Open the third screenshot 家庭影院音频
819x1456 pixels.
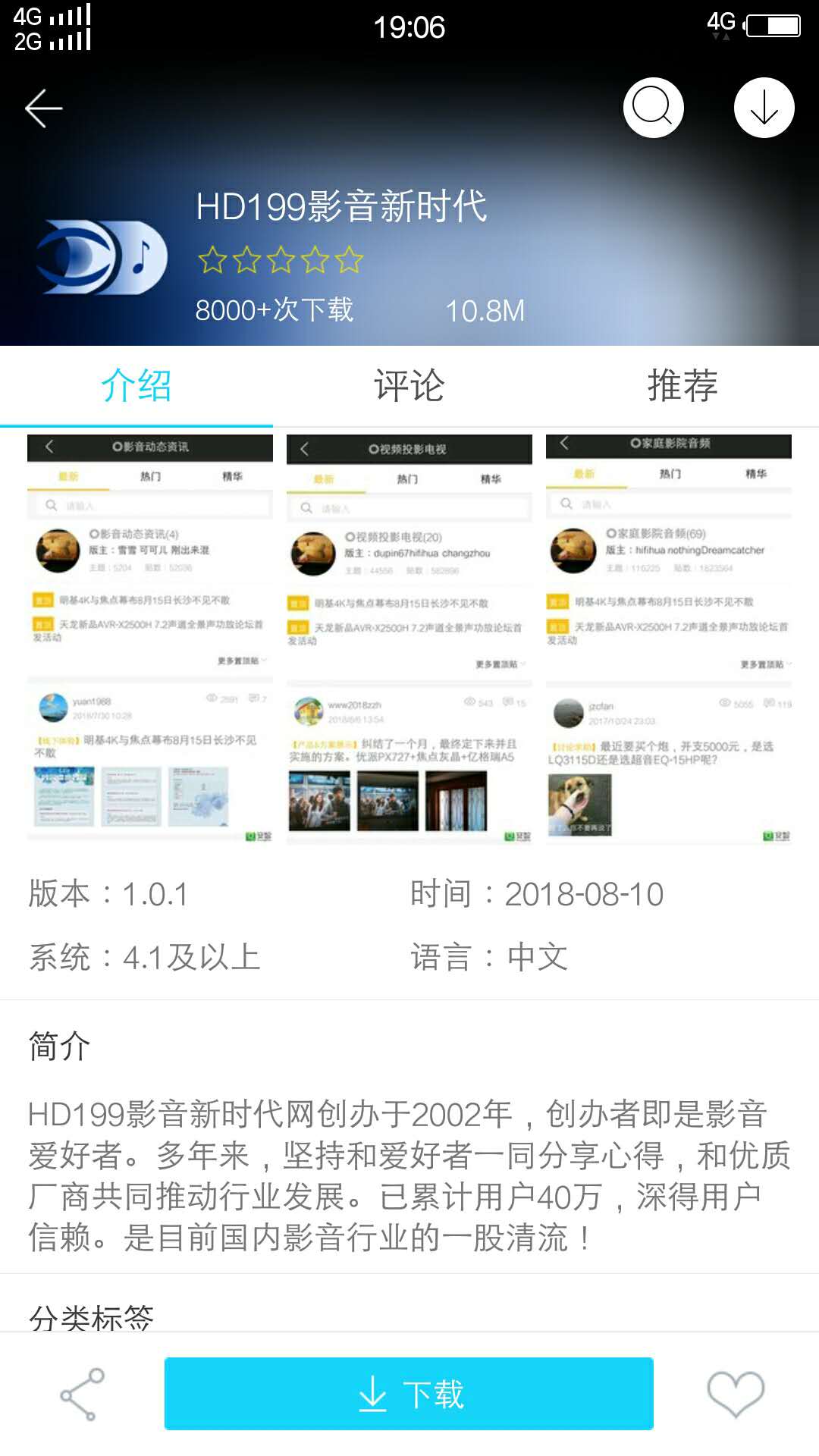(669, 637)
